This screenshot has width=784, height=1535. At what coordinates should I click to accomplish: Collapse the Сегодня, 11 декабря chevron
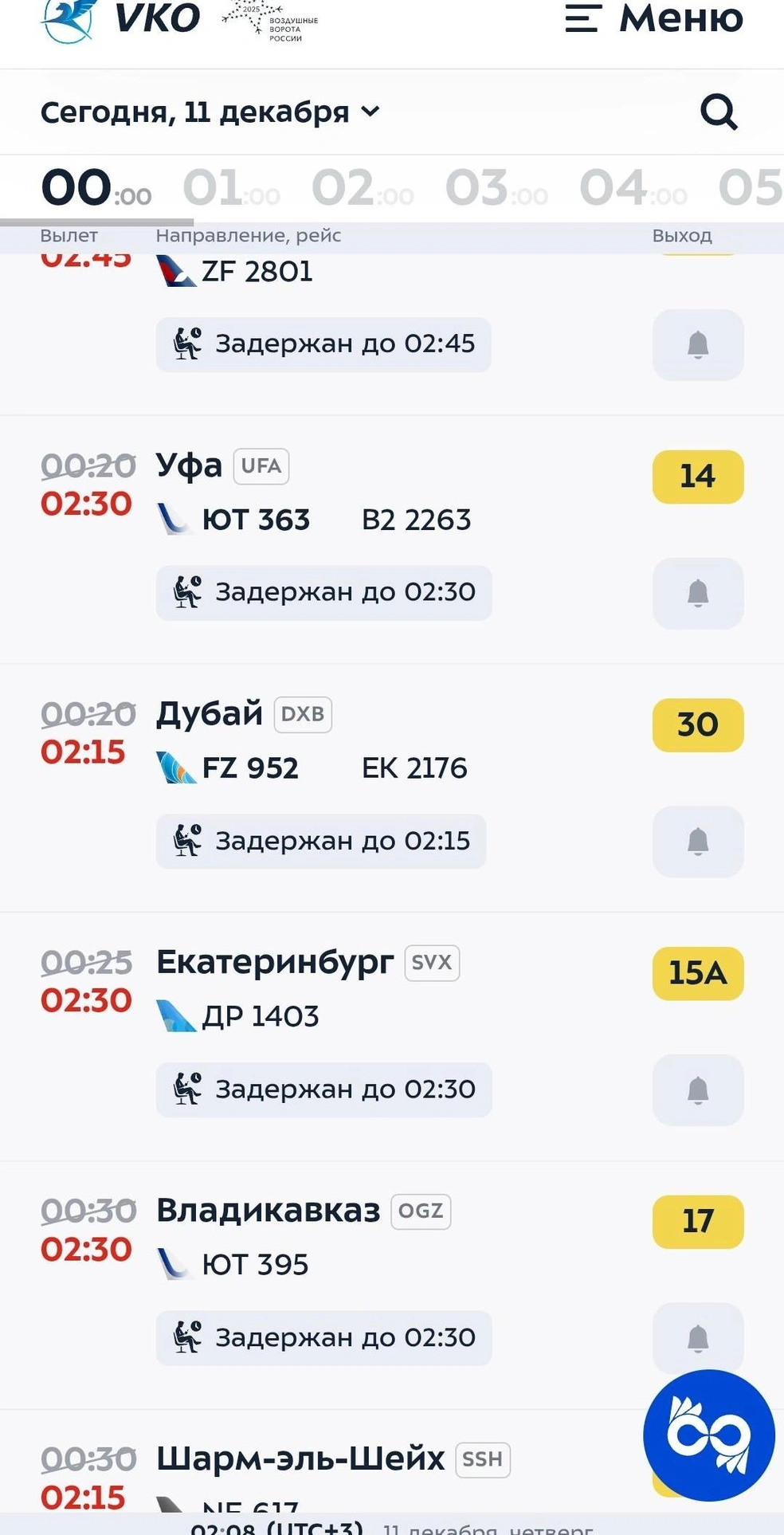370,112
